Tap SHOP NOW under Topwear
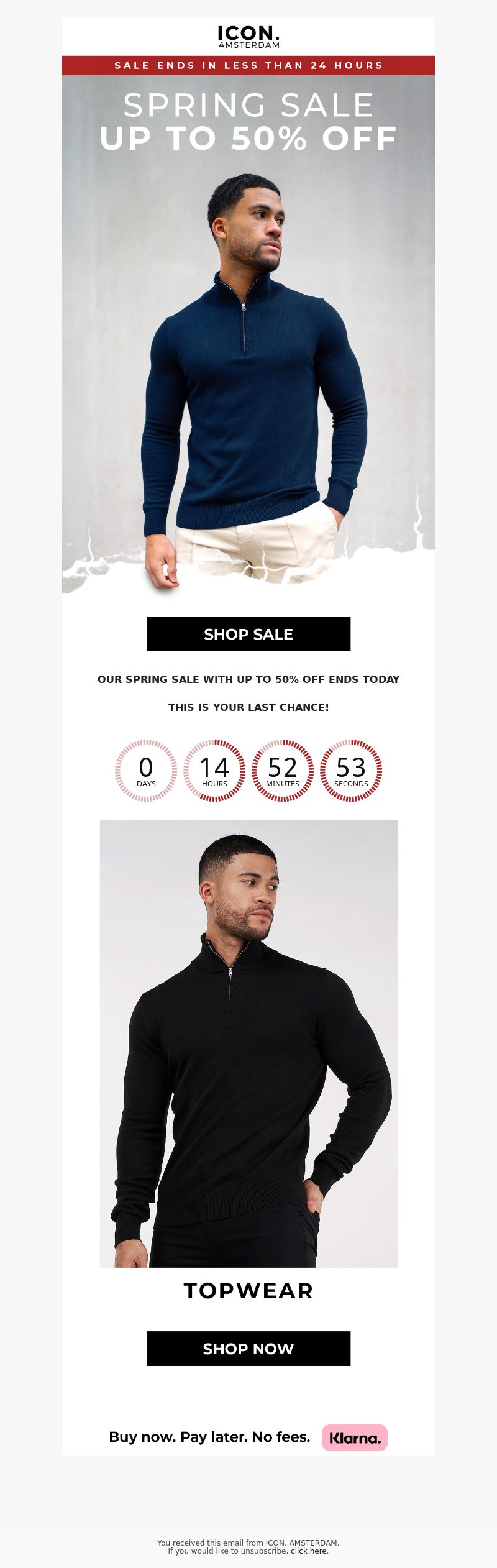Viewport: 497px width, 1568px height. click(x=248, y=1348)
